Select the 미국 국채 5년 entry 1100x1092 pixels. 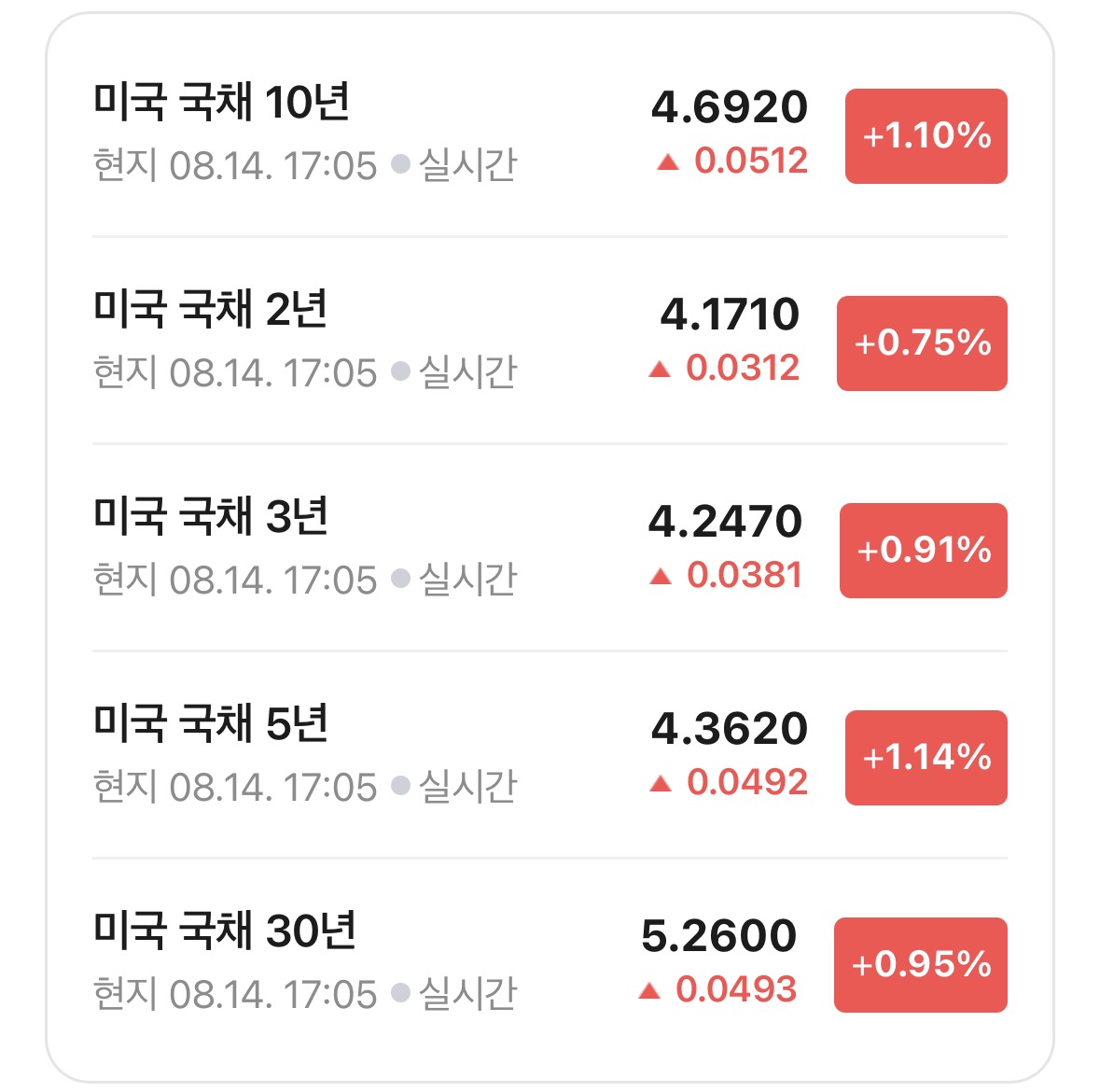pyautogui.click(x=550, y=755)
